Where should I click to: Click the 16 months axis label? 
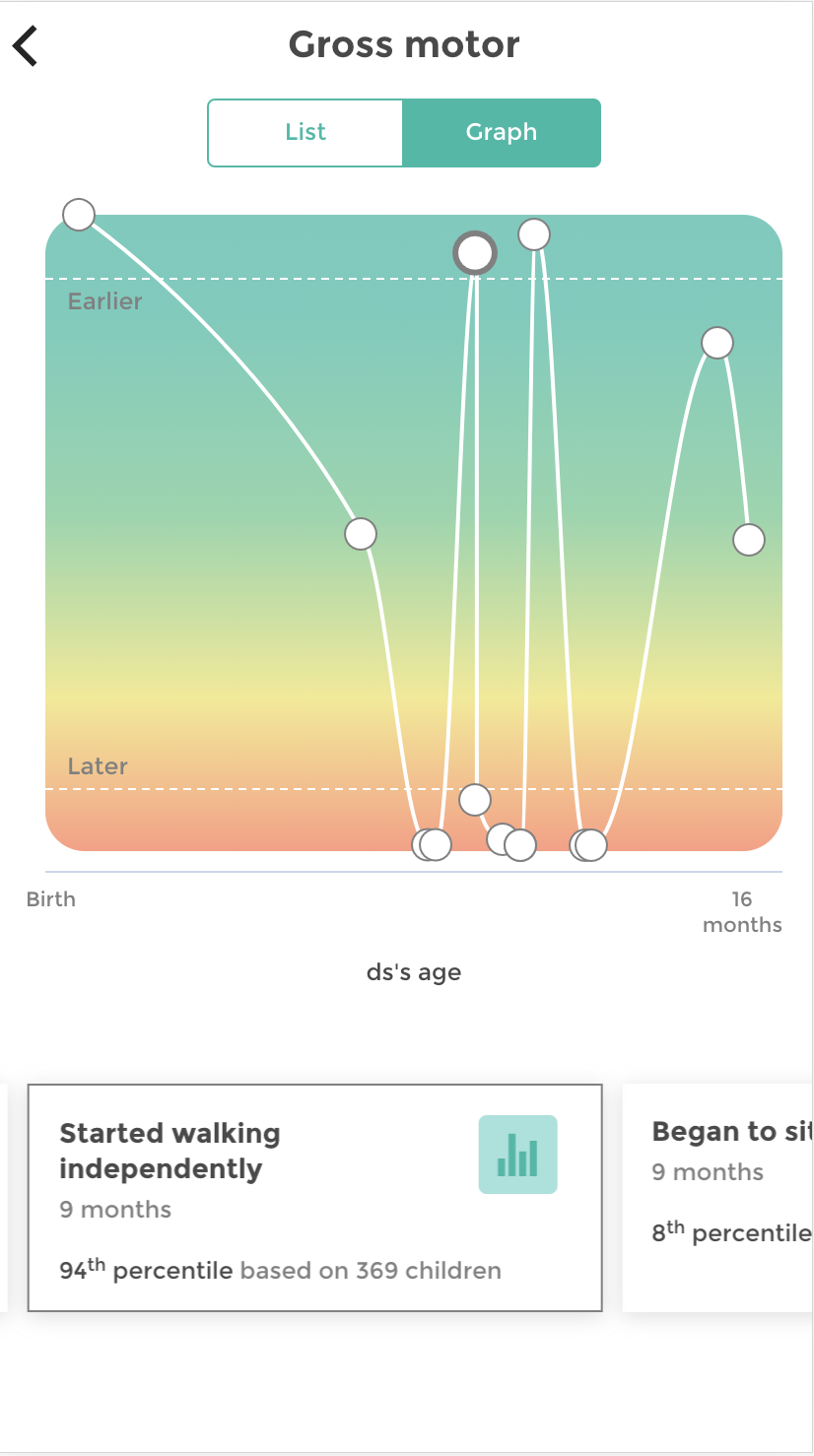741,911
